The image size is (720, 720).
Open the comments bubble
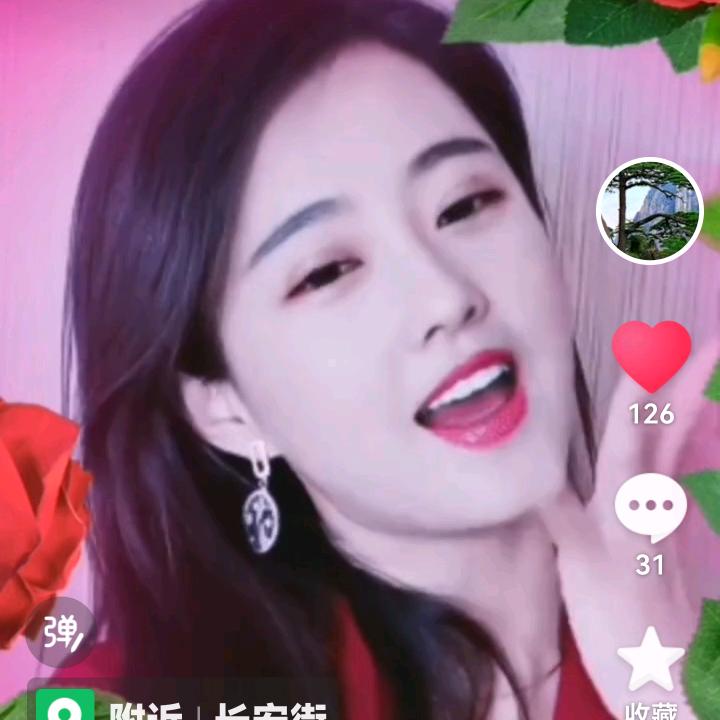pyautogui.click(x=650, y=509)
